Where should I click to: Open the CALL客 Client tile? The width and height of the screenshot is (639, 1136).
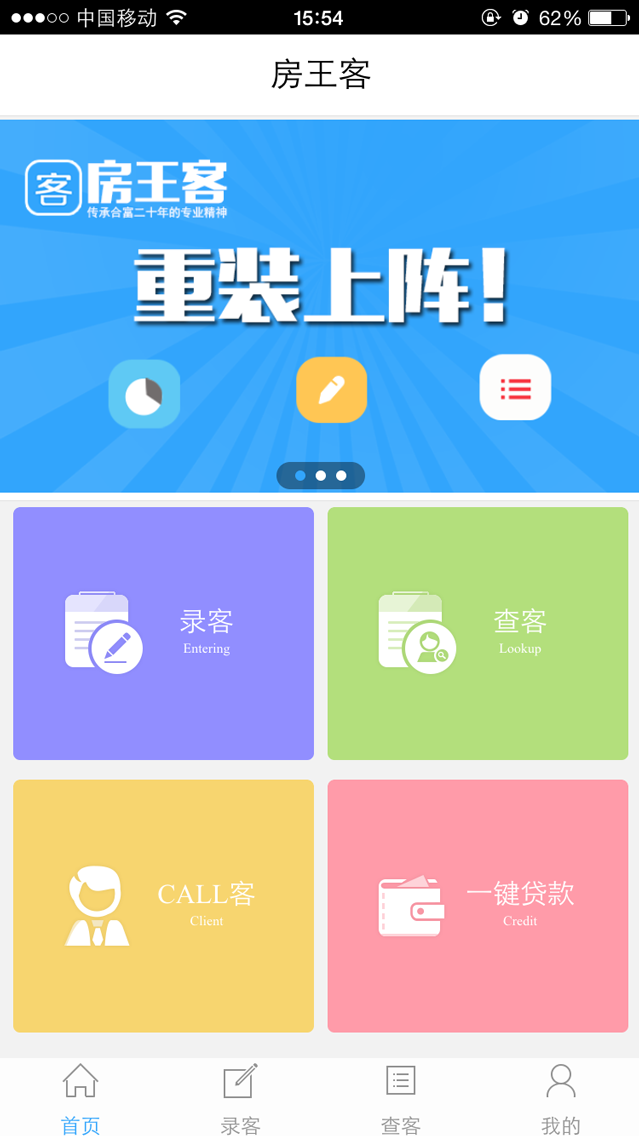(x=163, y=906)
